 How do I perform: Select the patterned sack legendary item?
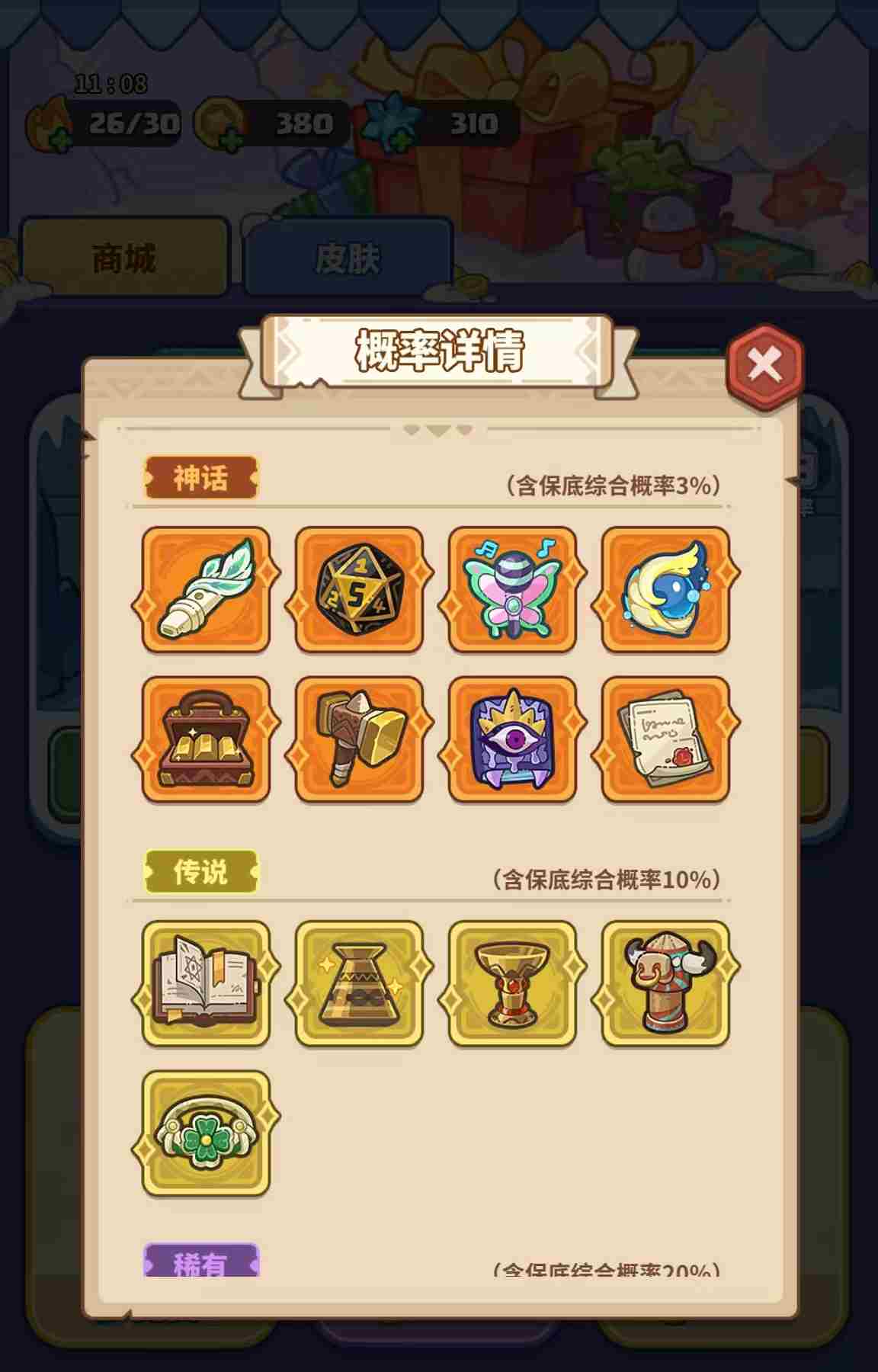point(359,983)
